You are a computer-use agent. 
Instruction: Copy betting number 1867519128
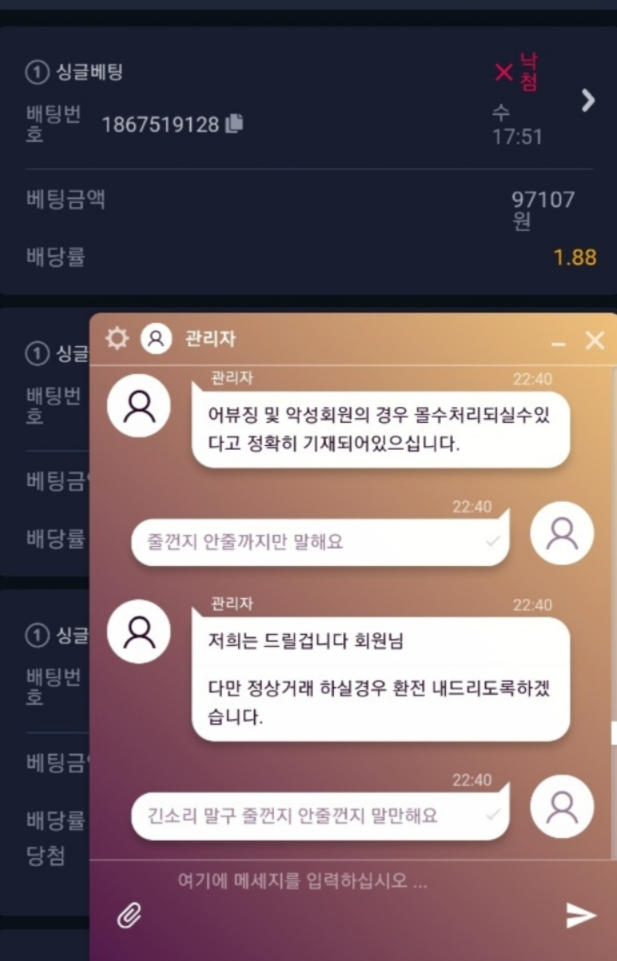point(235,124)
